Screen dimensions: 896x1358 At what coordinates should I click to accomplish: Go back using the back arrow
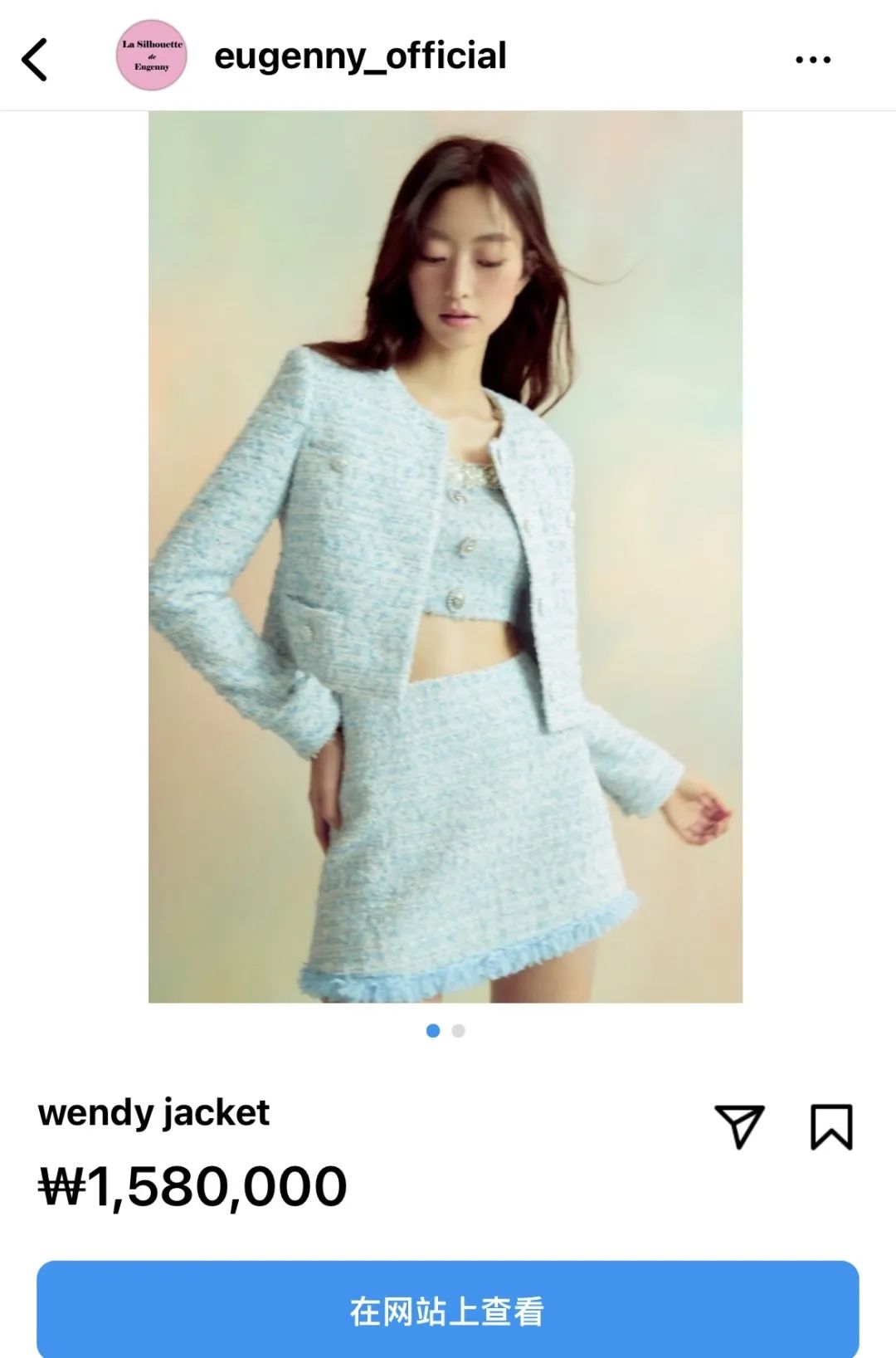(35, 59)
